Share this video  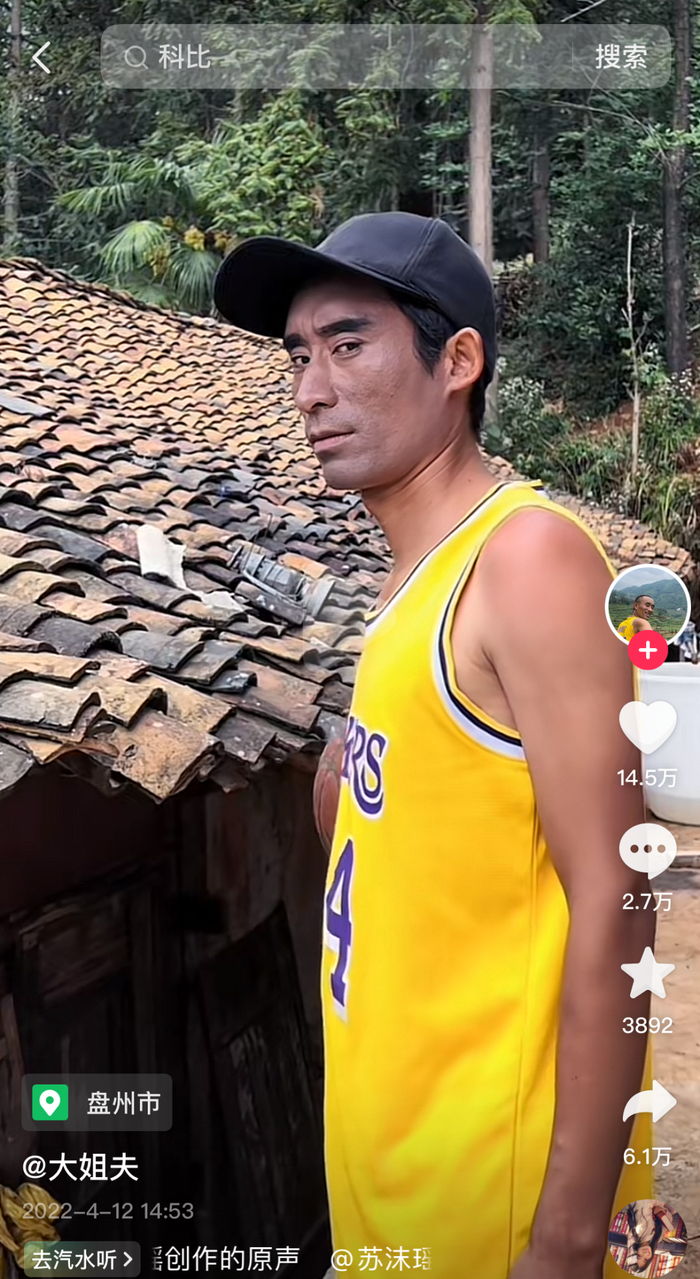tap(647, 1103)
